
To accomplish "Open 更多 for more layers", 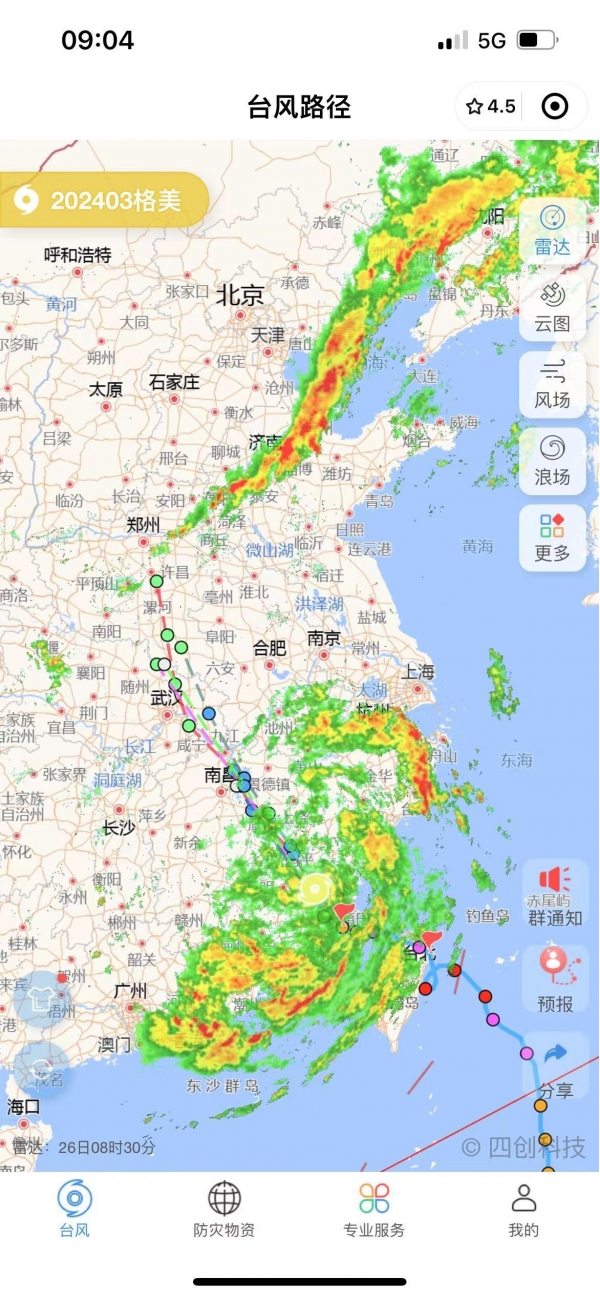I will (552, 537).
